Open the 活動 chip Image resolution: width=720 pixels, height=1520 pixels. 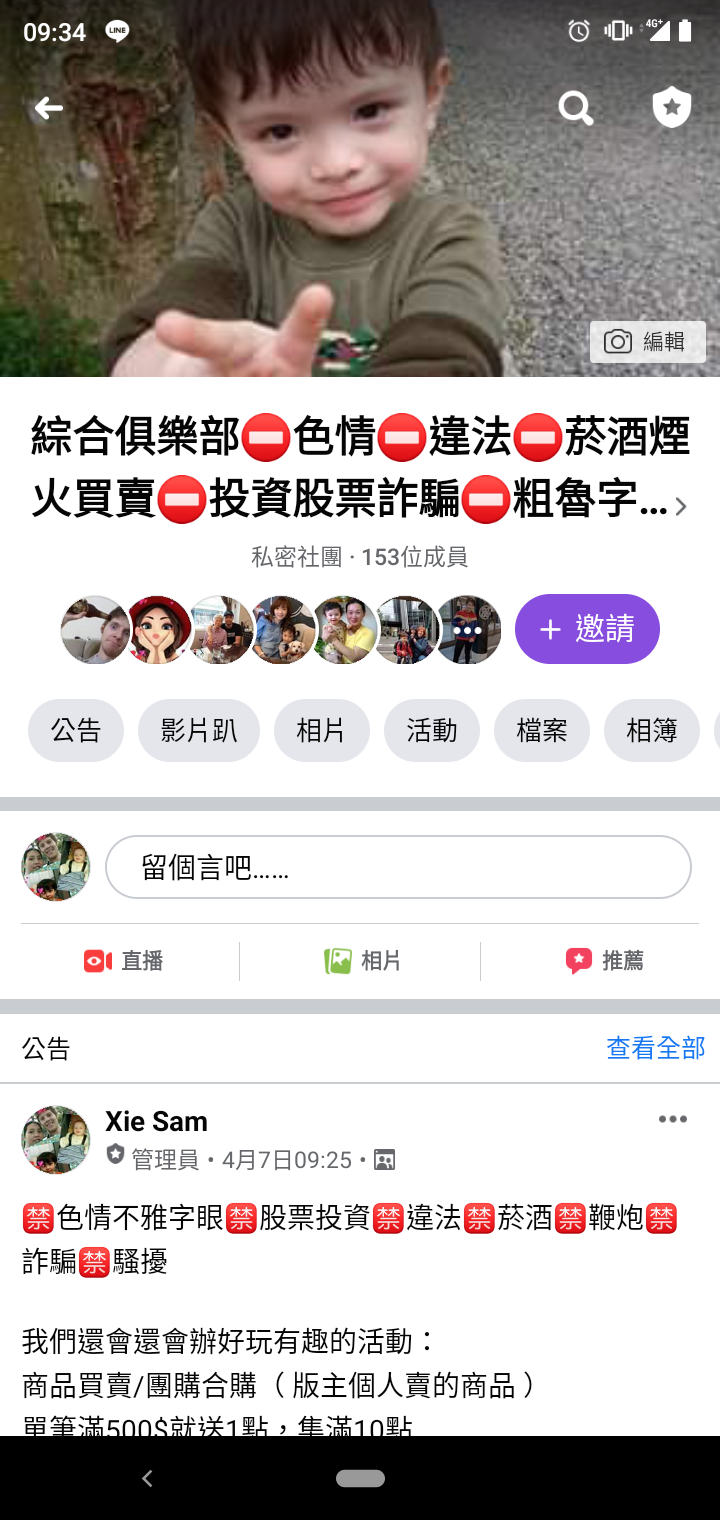pos(432,731)
